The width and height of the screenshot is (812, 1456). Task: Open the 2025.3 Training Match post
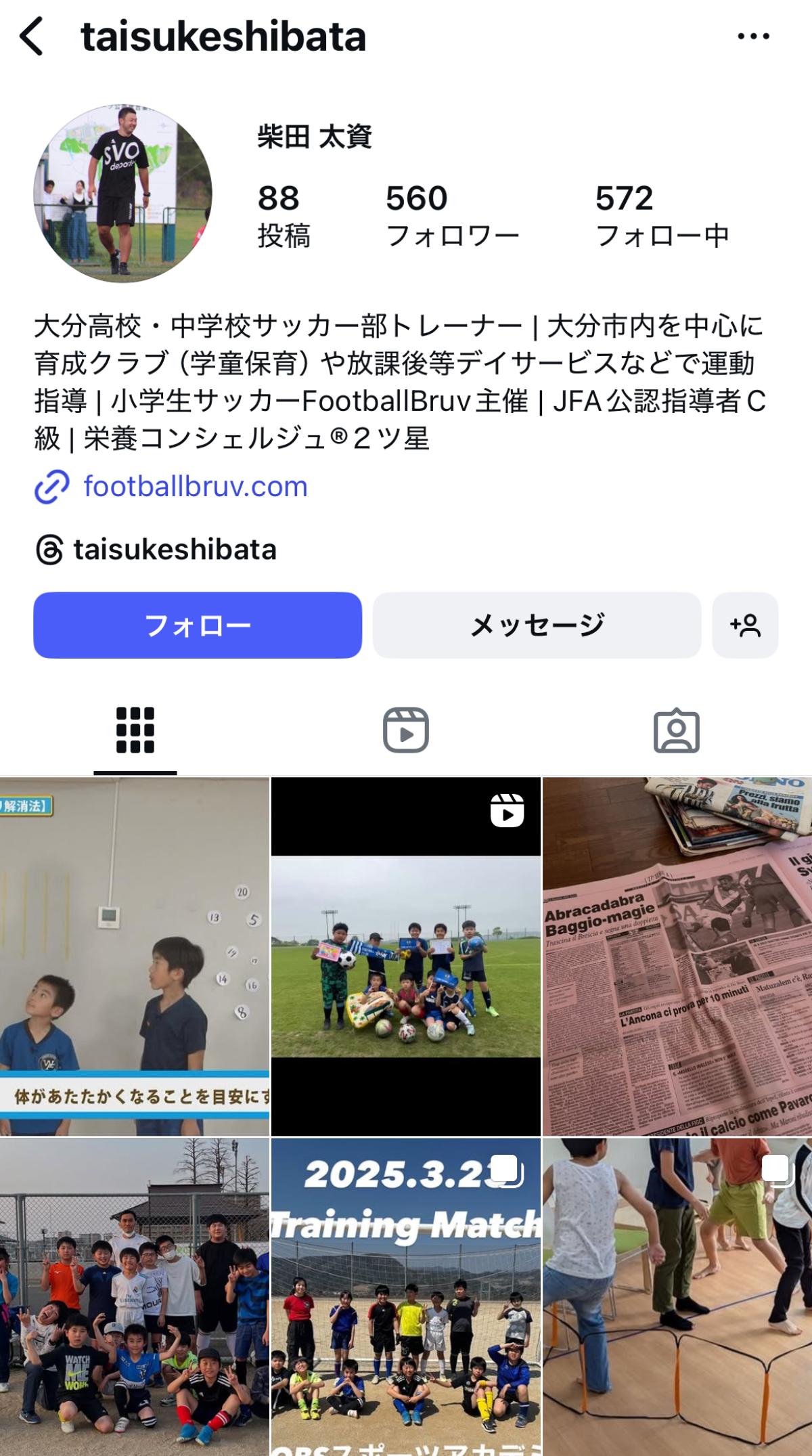(406, 1297)
